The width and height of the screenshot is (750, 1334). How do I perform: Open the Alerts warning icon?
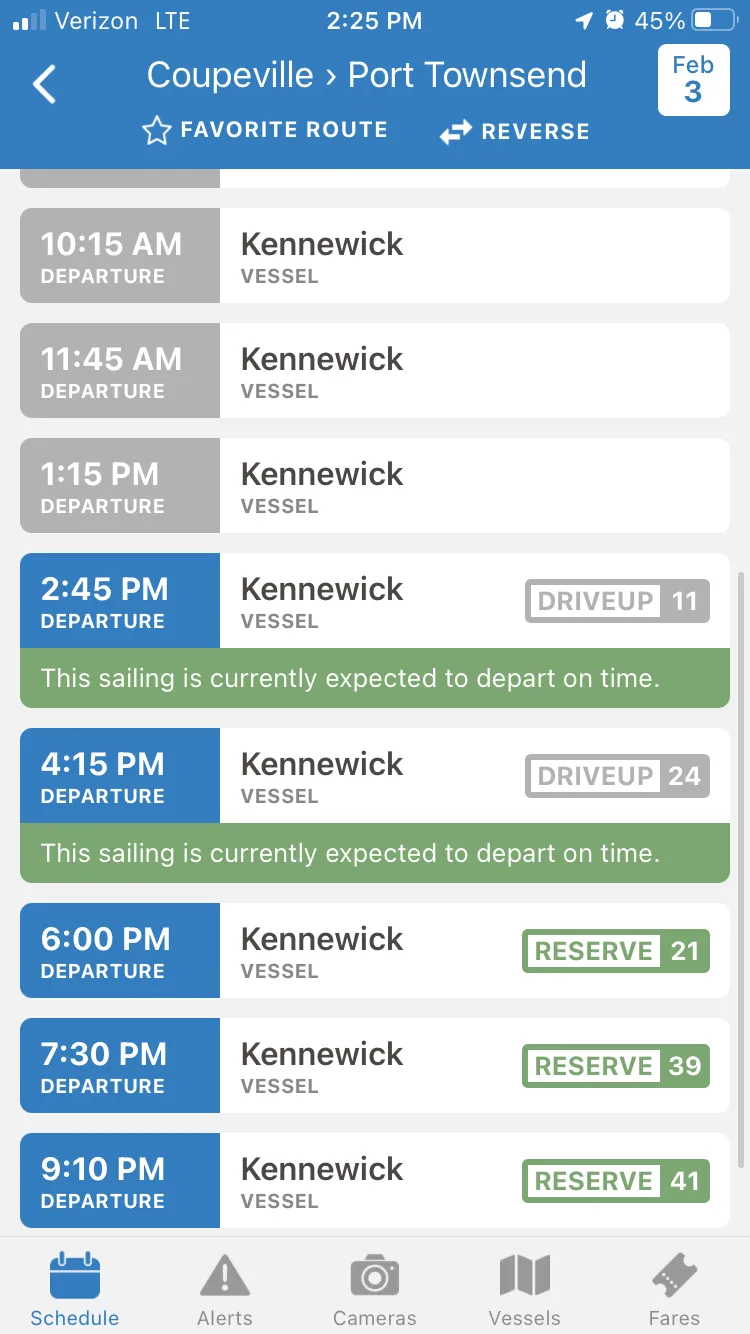click(224, 1274)
